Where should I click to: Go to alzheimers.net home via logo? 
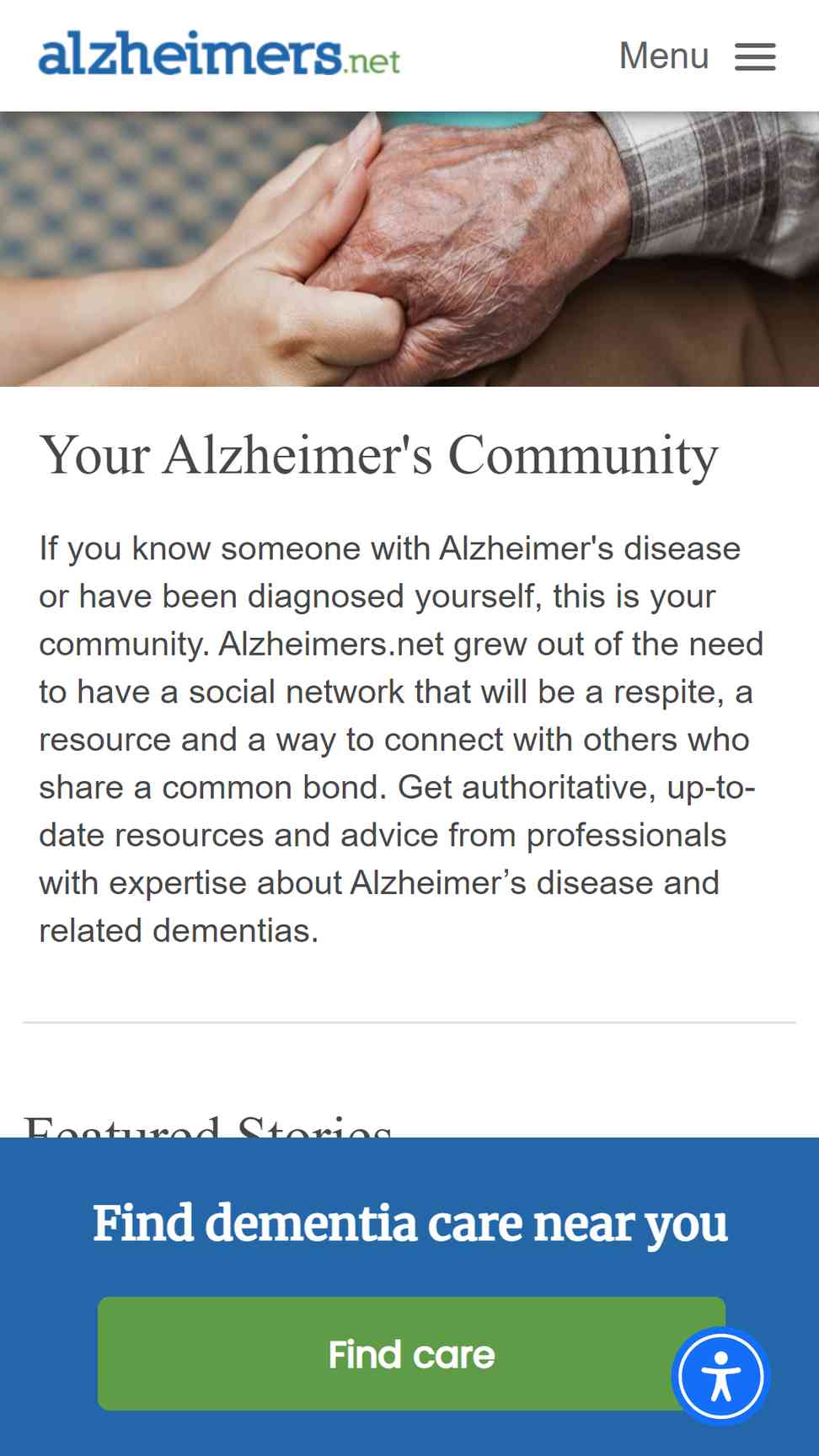tap(219, 55)
